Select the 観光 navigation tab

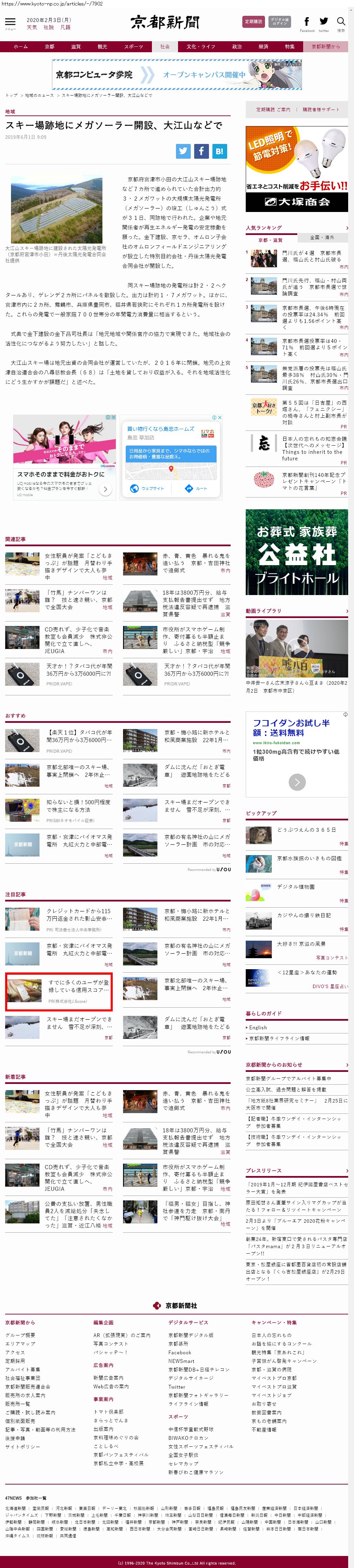coord(102,46)
